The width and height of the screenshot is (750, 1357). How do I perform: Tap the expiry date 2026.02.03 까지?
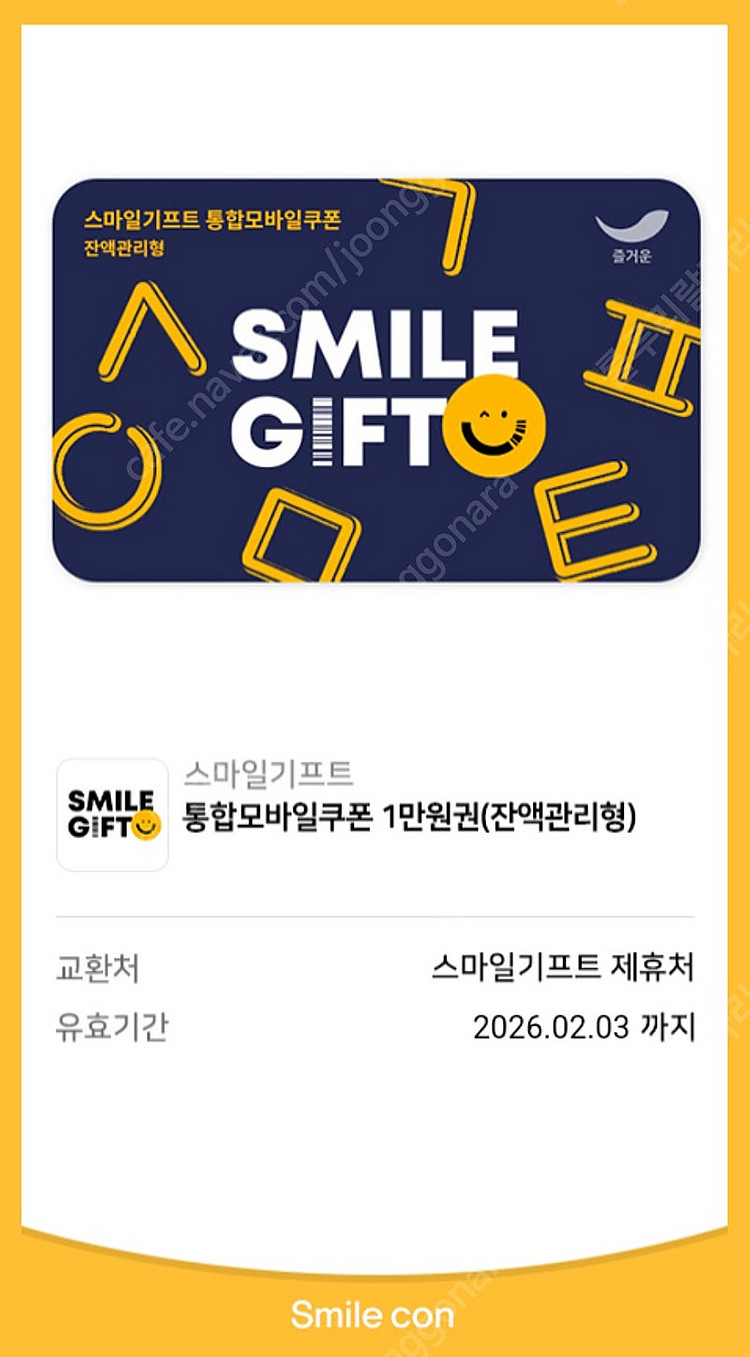[580, 1023]
